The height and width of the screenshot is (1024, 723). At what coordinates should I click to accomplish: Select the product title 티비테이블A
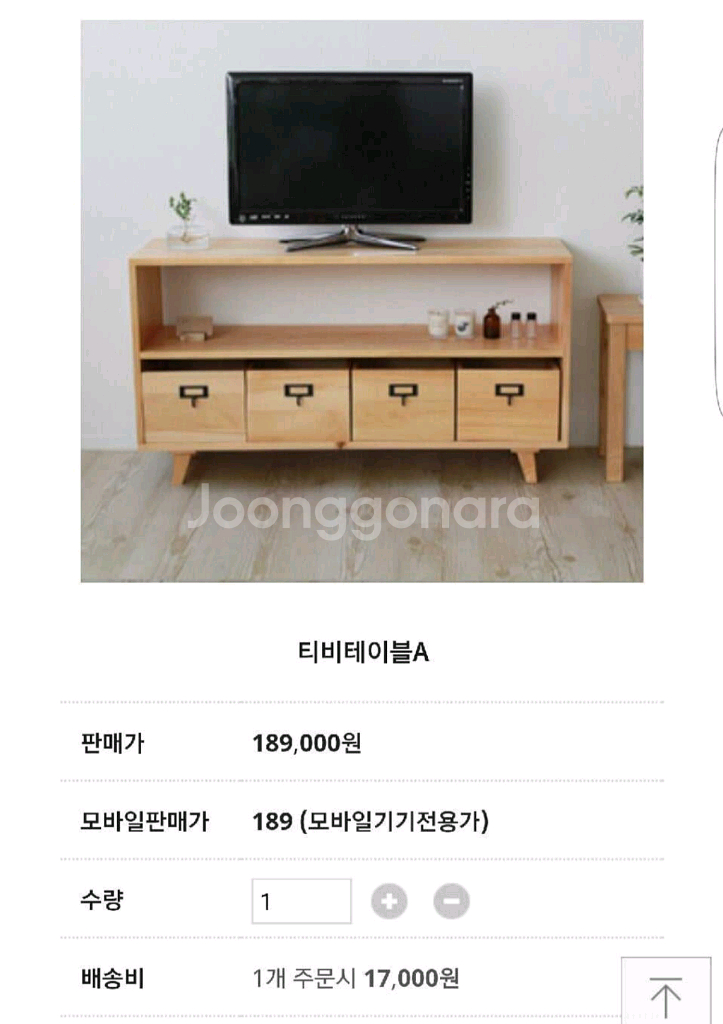click(x=361, y=650)
